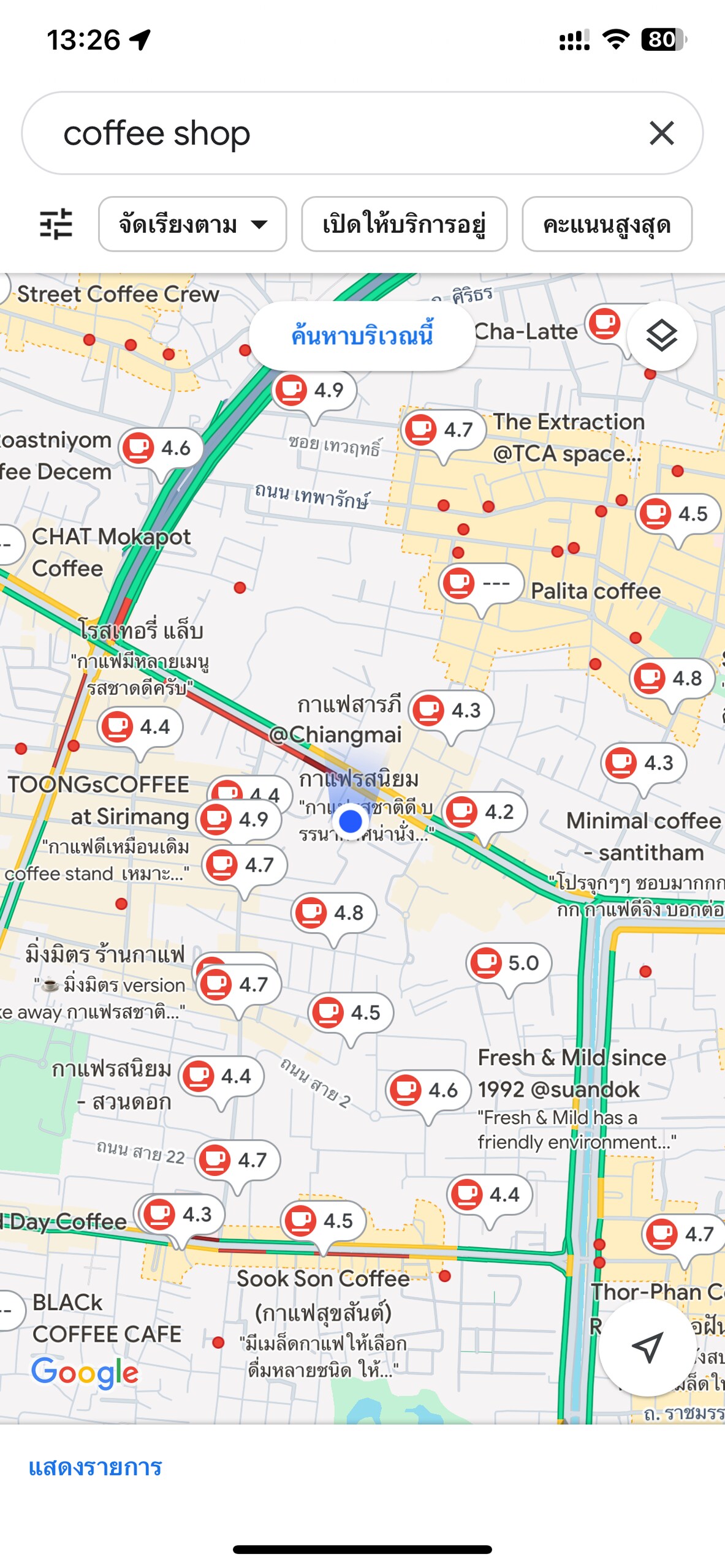Tap the 4.3 pin above Minimal coffee
The width and height of the screenshot is (725, 1568).
click(x=642, y=763)
